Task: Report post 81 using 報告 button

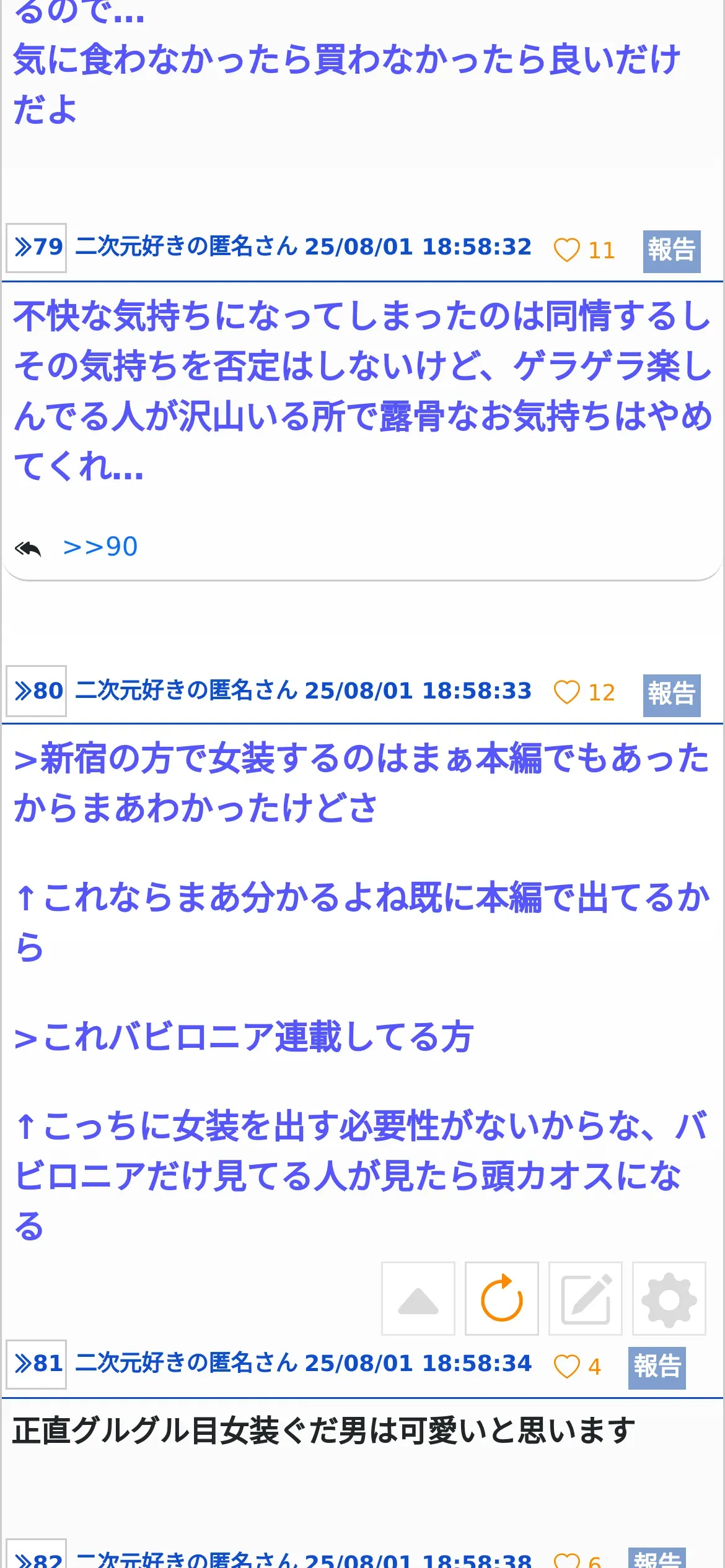Action: tap(657, 1368)
